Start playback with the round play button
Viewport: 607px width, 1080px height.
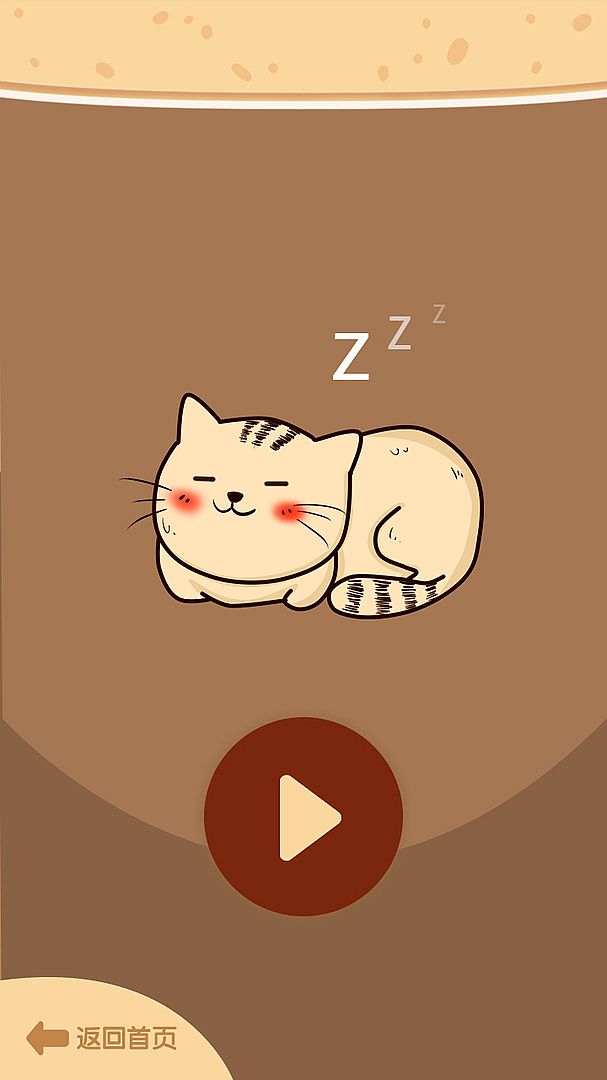304,816
